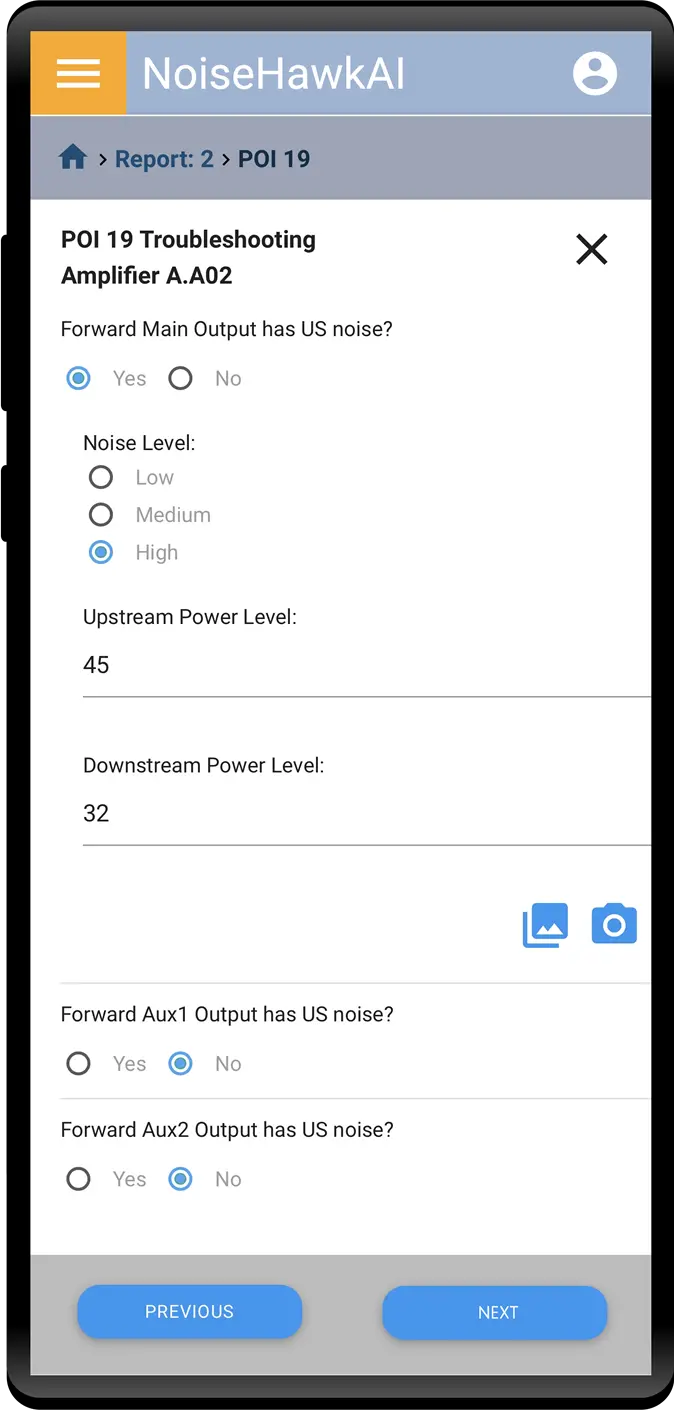Open the user profile icon
The height and width of the screenshot is (1410, 674).
point(595,73)
